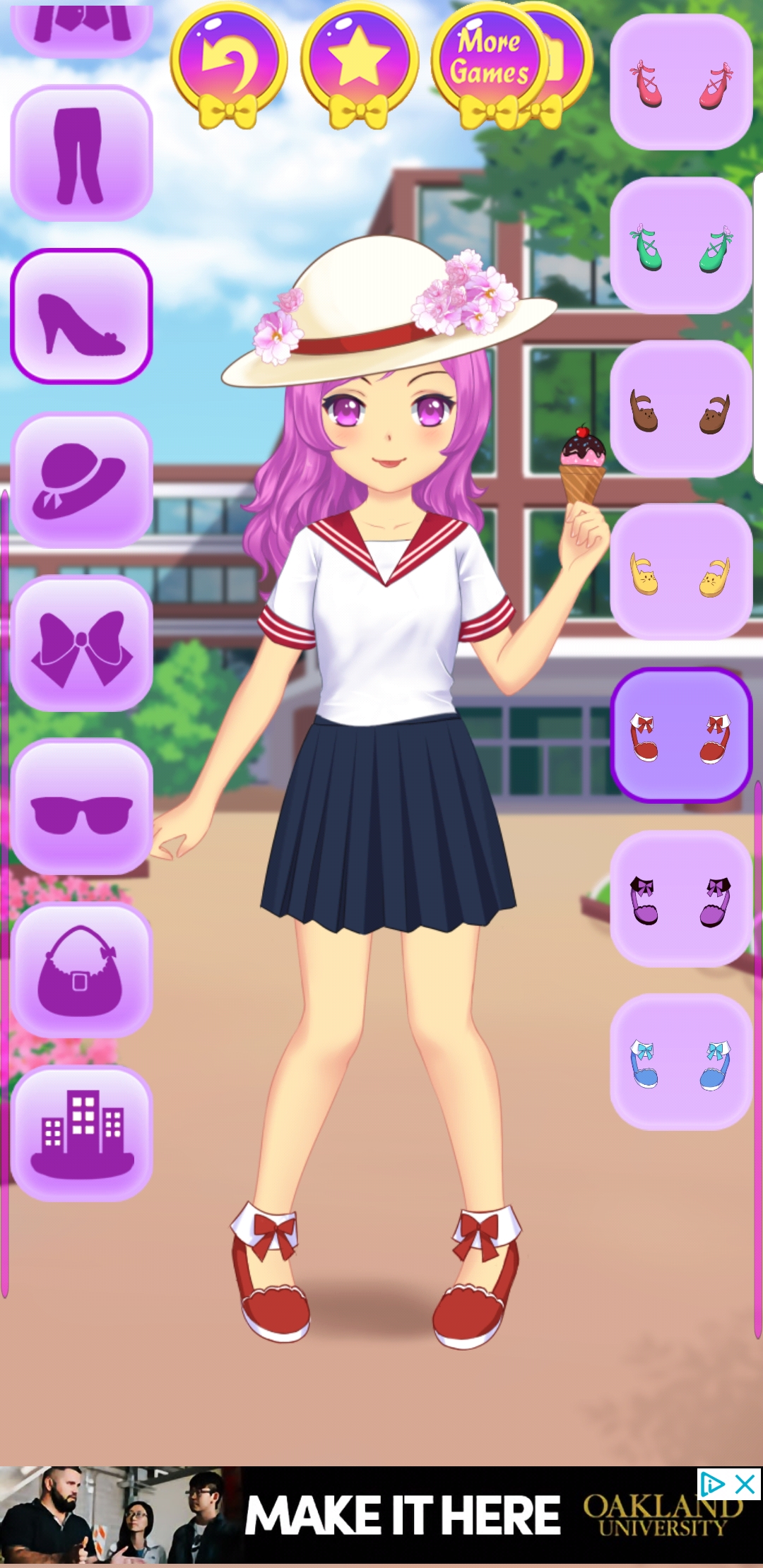This screenshot has width=763, height=1568.
Task: Select the brown cat shoes
Action: pyautogui.click(x=681, y=409)
